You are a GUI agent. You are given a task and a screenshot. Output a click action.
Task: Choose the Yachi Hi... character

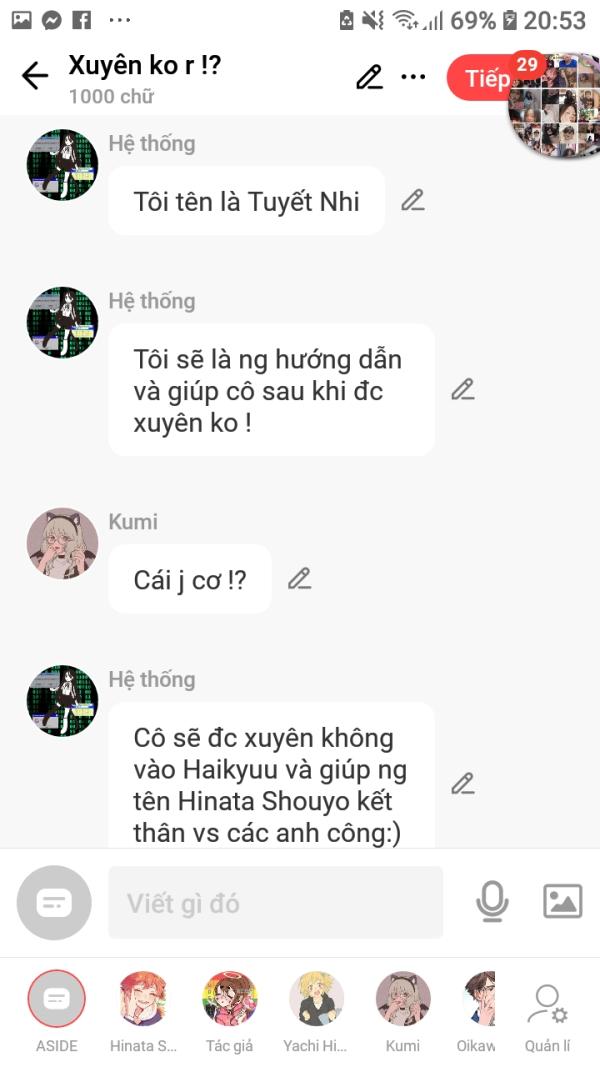(316, 1012)
